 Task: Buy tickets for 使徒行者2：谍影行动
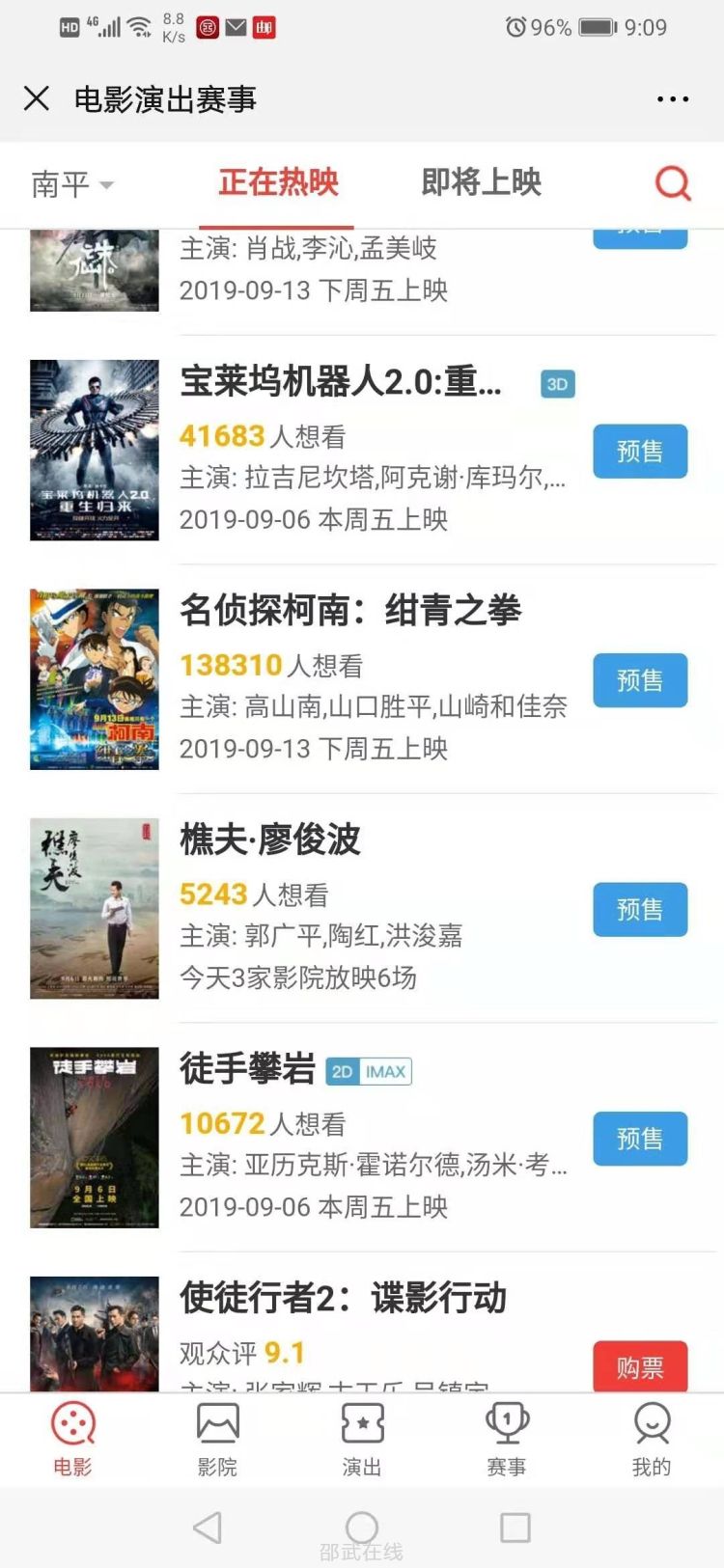(639, 1366)
